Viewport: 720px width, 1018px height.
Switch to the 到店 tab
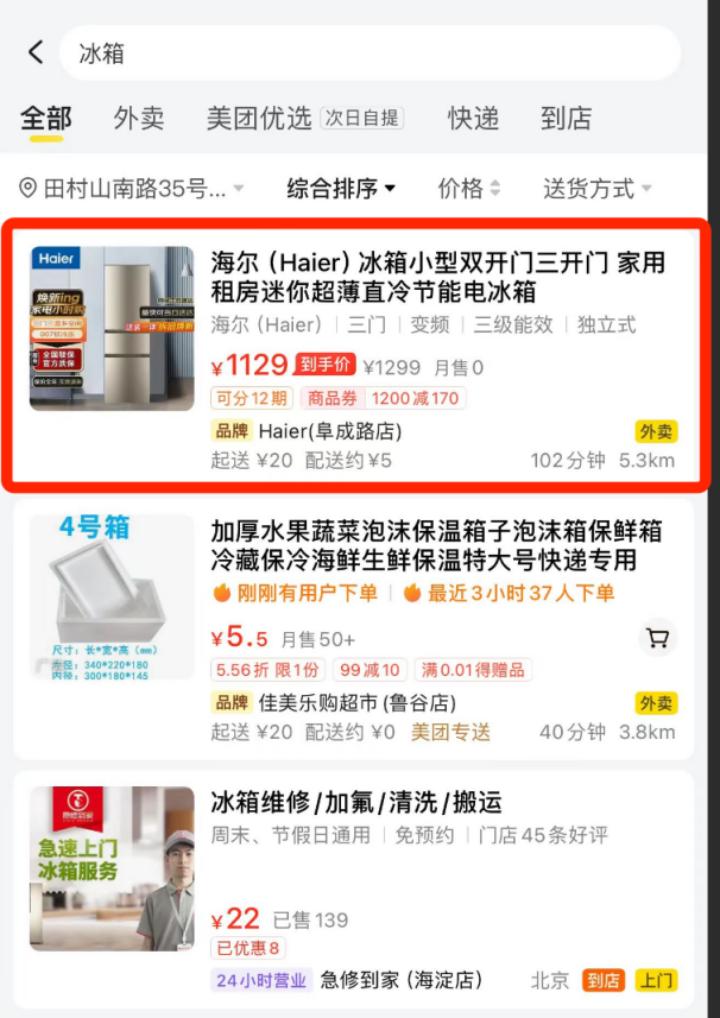click(566, 118)
